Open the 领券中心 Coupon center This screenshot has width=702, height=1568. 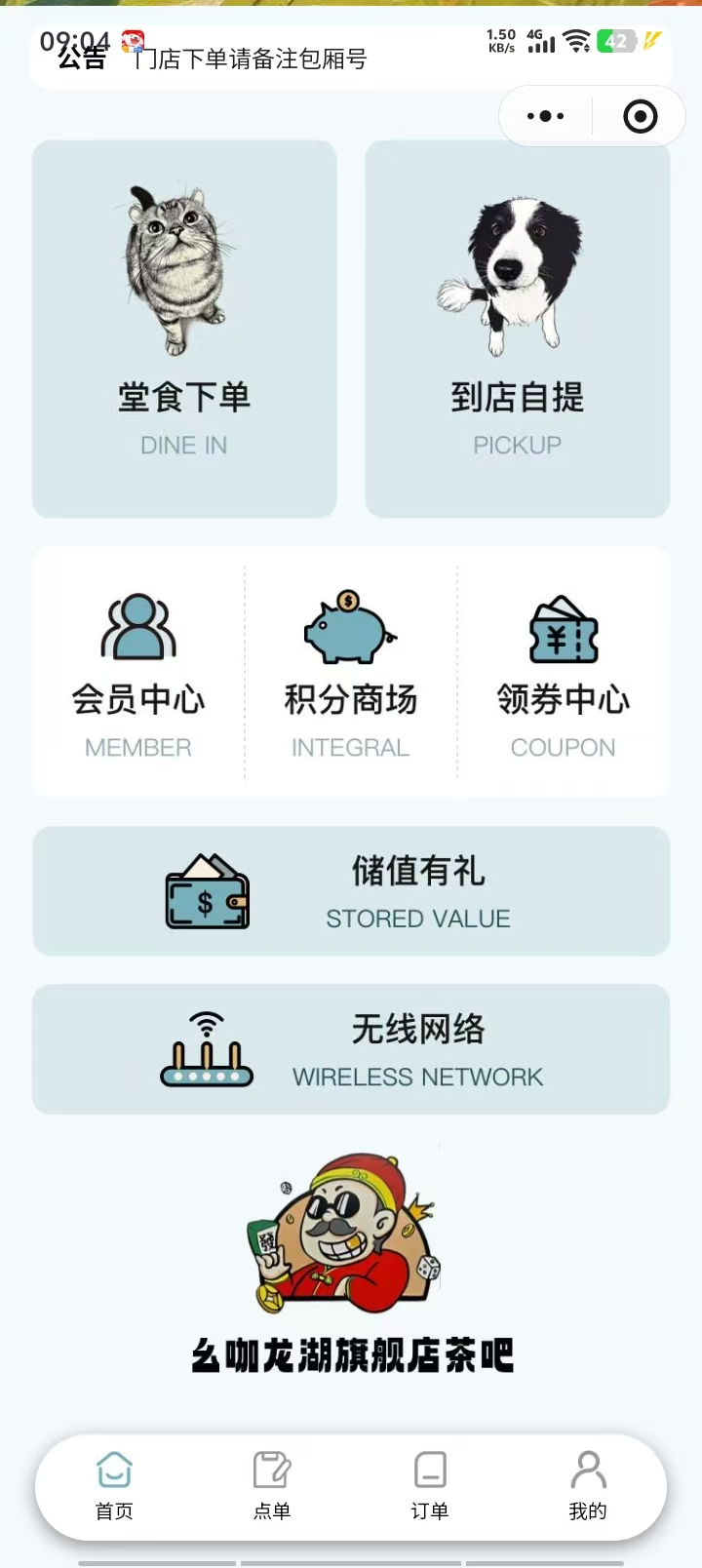point(563,673)
